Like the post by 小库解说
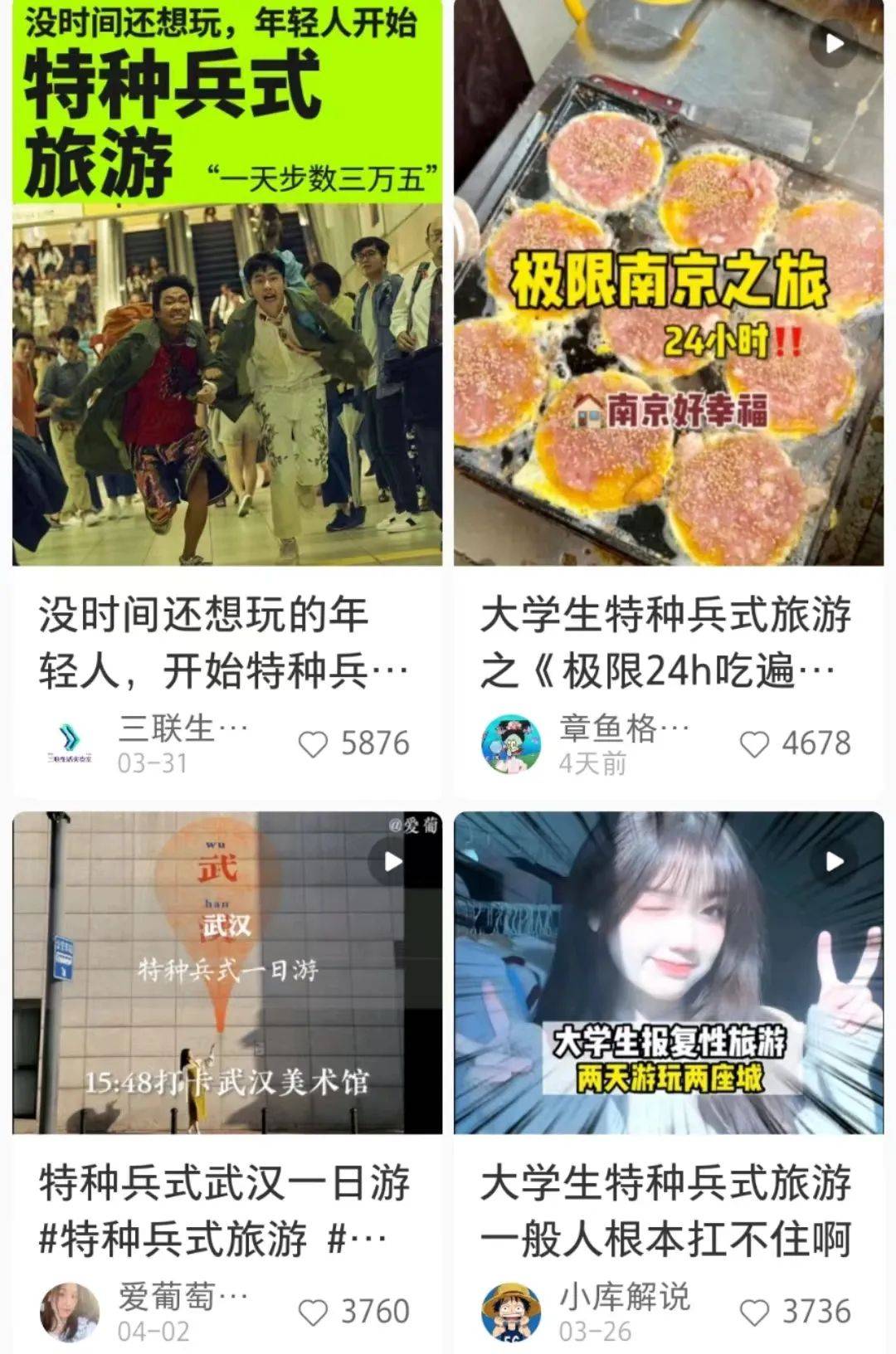896x1354 pixels. click(x=754, y=1313)
